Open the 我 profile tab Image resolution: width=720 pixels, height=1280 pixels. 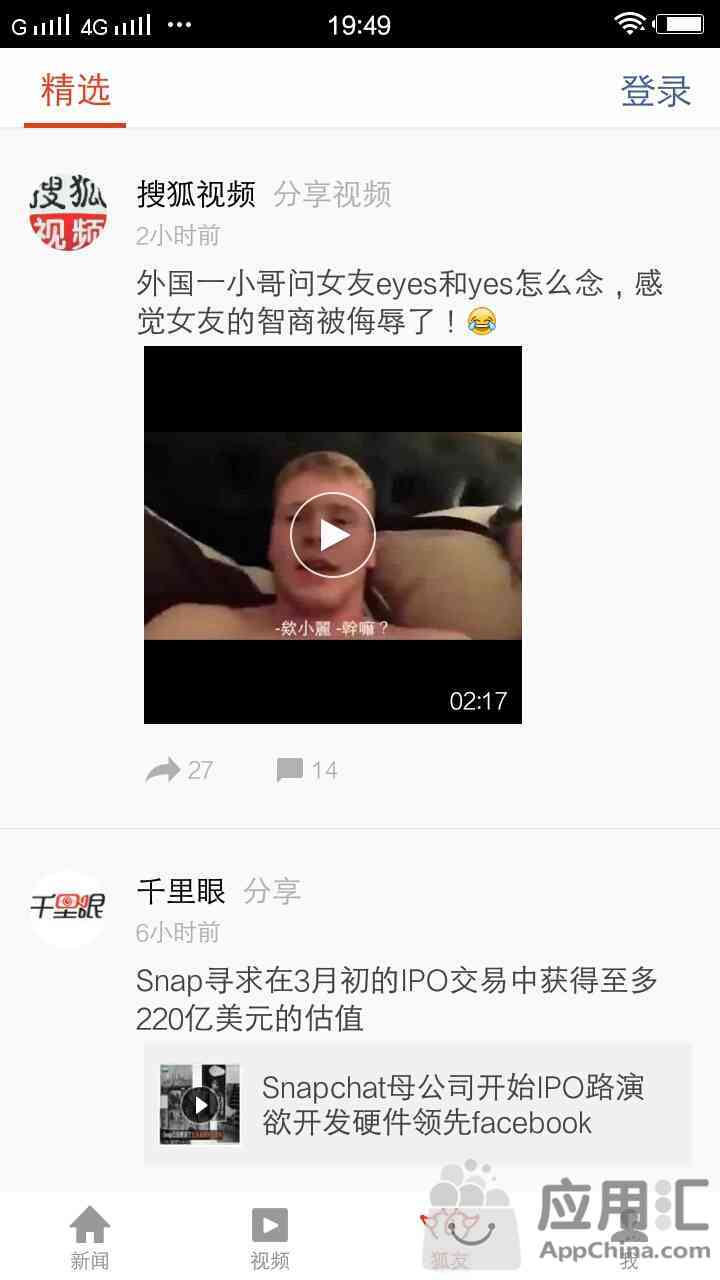click(x=630, y=1237)
